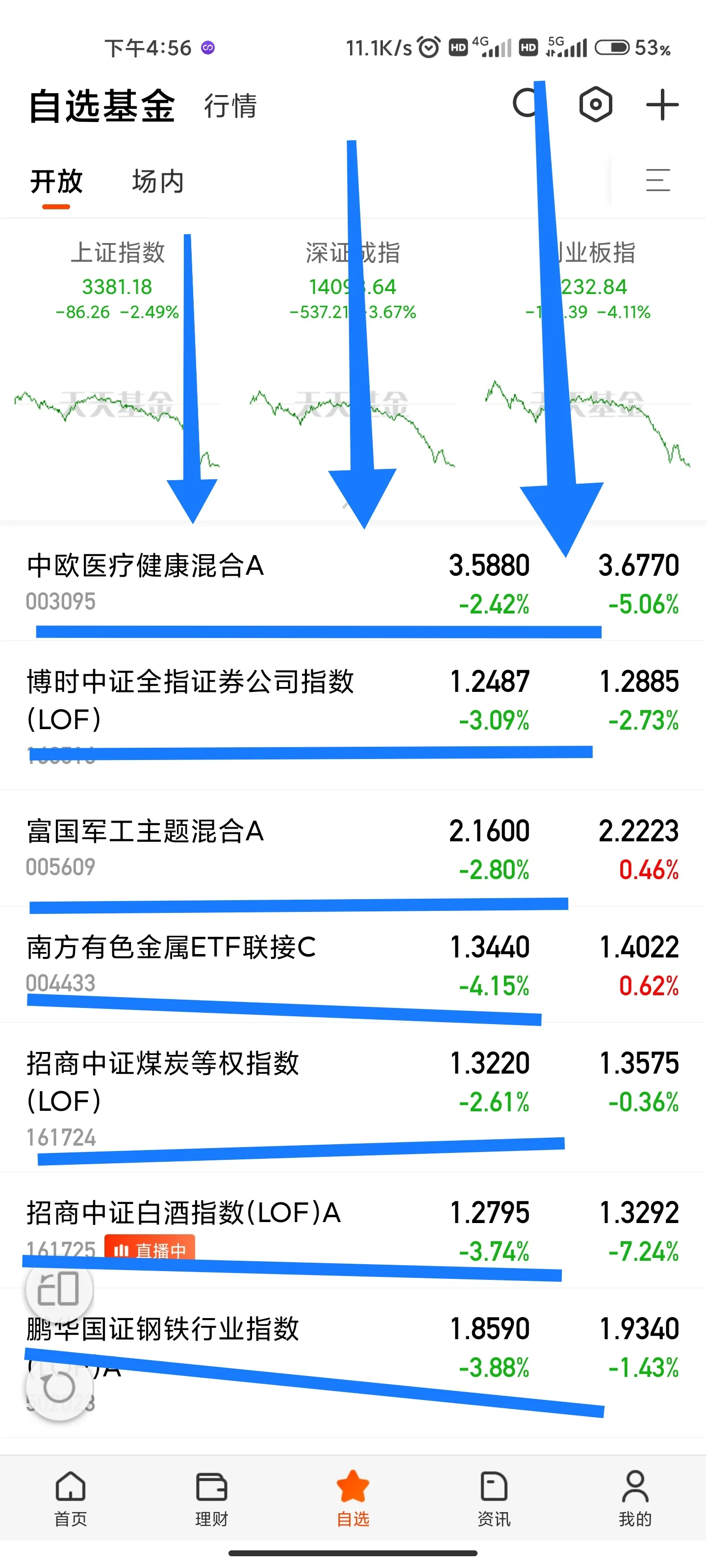Go to the 首页 tab
This screenshot has height=1568, width=706.
(71, 1498)
